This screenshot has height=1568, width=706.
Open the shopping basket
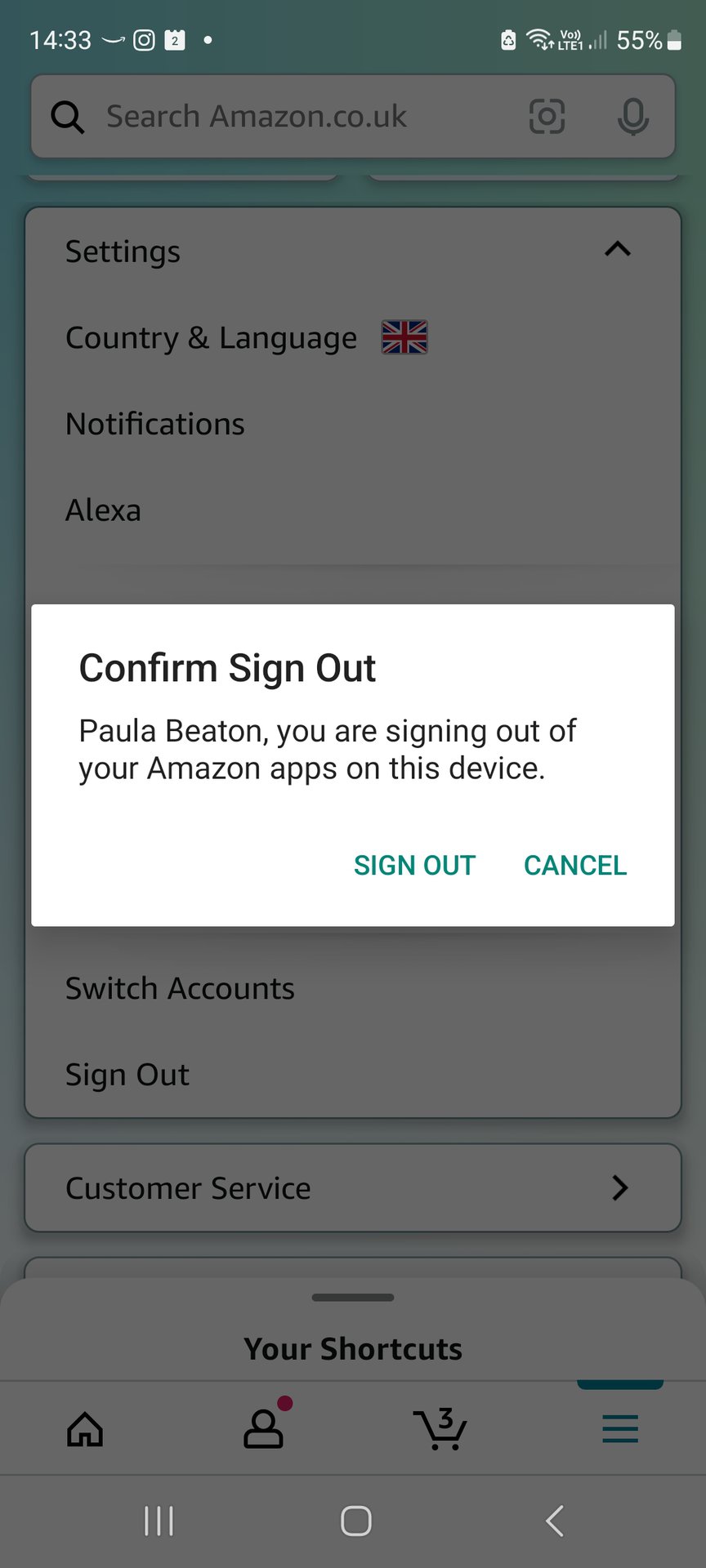[x=440, y=1429]
